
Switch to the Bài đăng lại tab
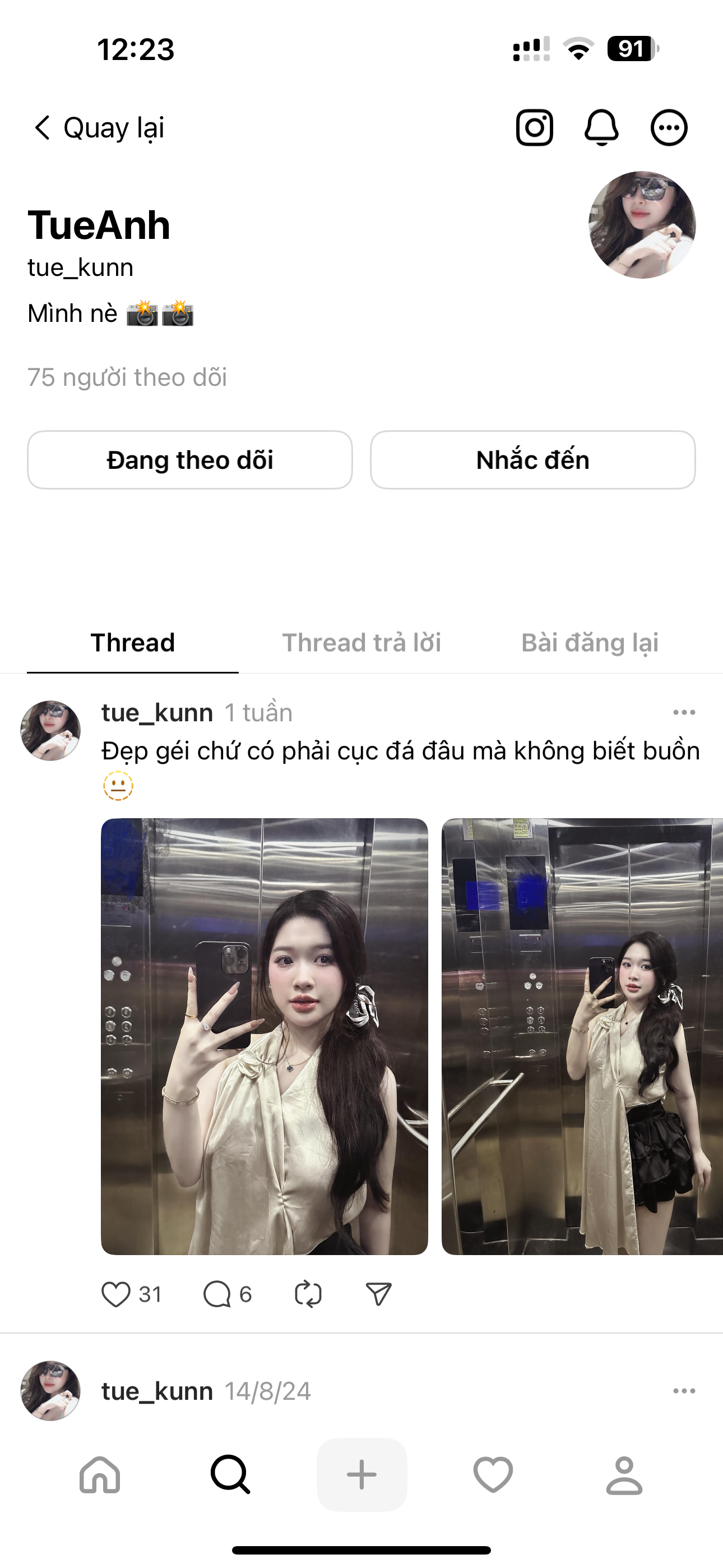[x=590, y=643]
